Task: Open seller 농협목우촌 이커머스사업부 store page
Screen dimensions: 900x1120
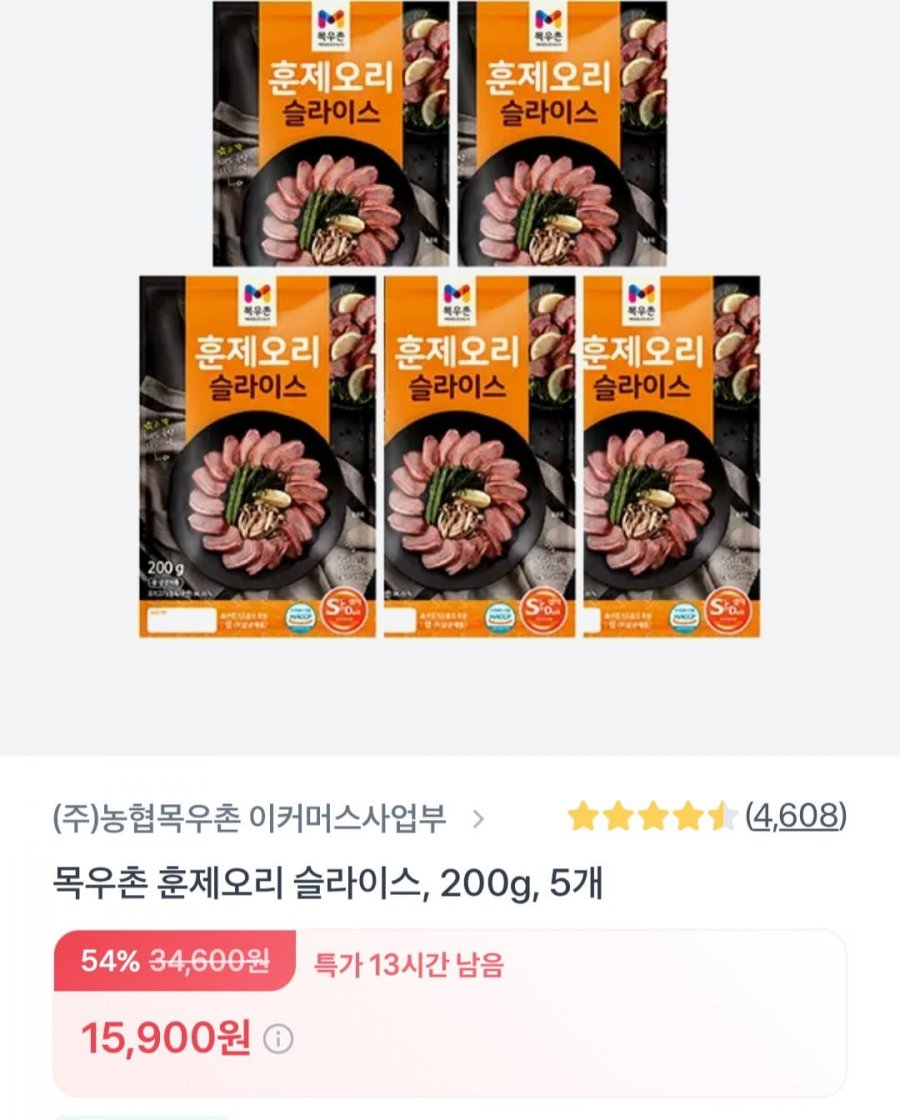Action: coord(250,819)
